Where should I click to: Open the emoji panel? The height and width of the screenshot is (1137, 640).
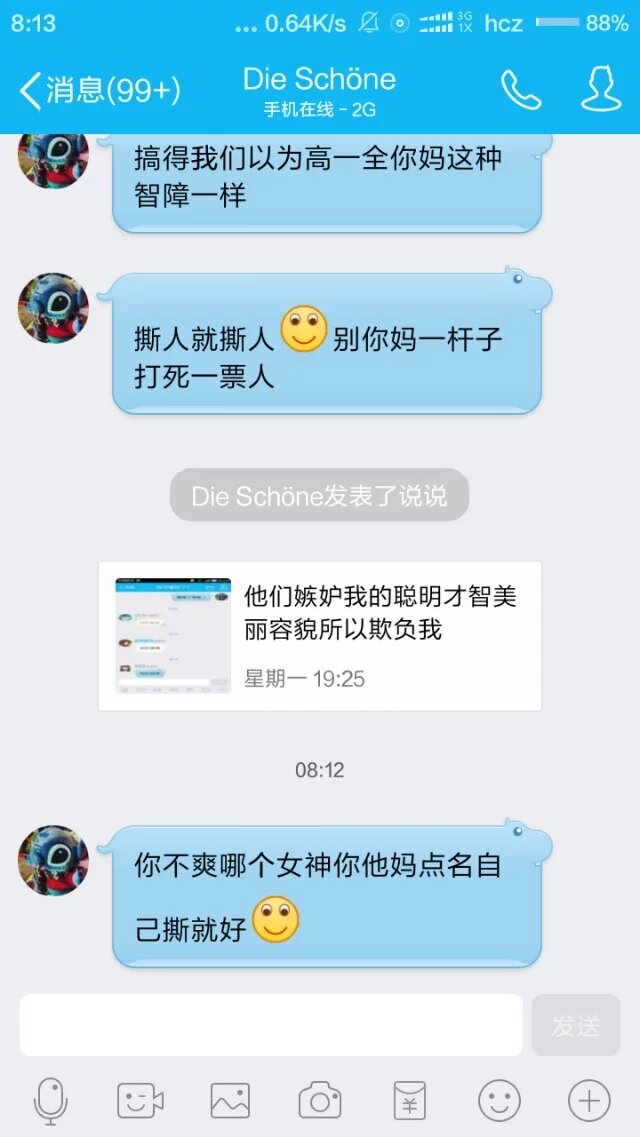point(499,1101)
